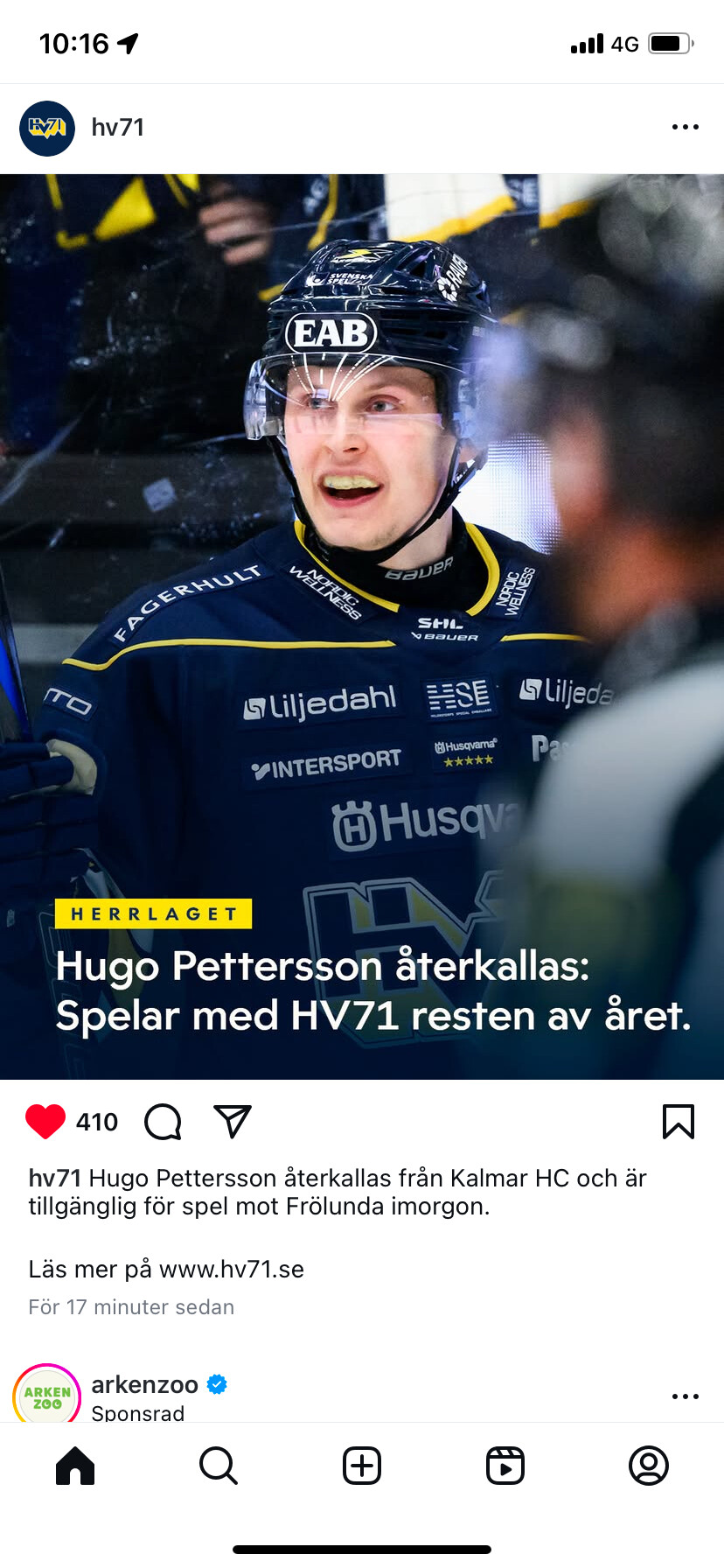The width and height of the screenshot is (724, 1568).
Task: Bookmark the Hugo Pettersson post
Action: point(679,1122)
